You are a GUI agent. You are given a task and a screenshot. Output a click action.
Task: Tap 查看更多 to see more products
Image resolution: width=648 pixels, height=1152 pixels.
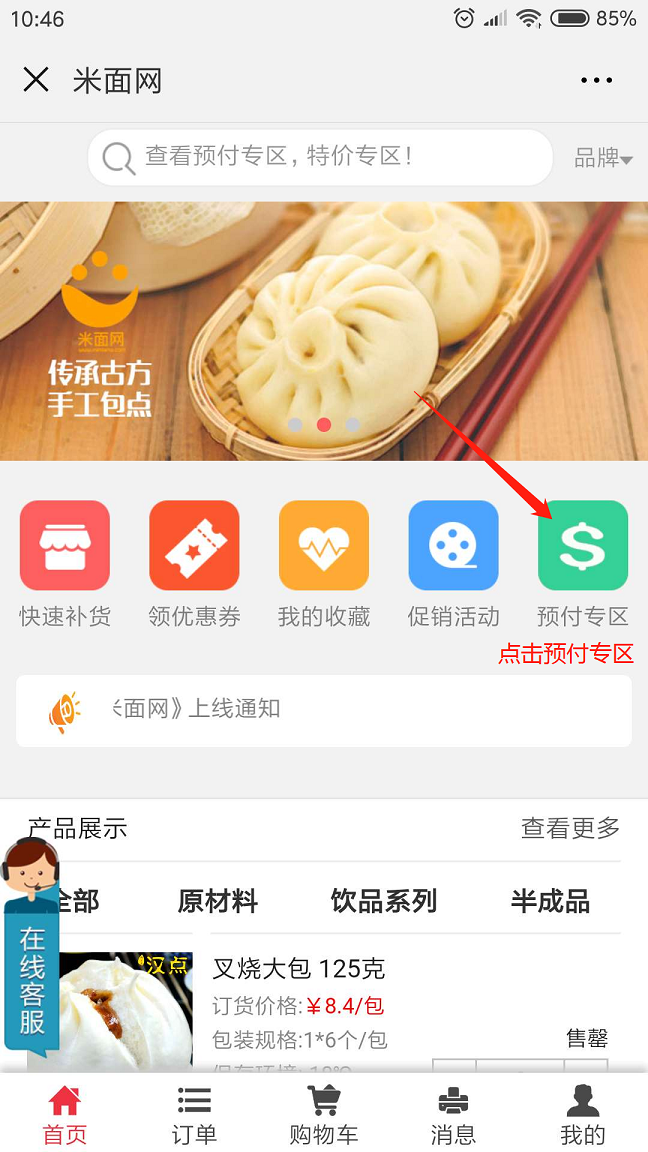[570, 828]
